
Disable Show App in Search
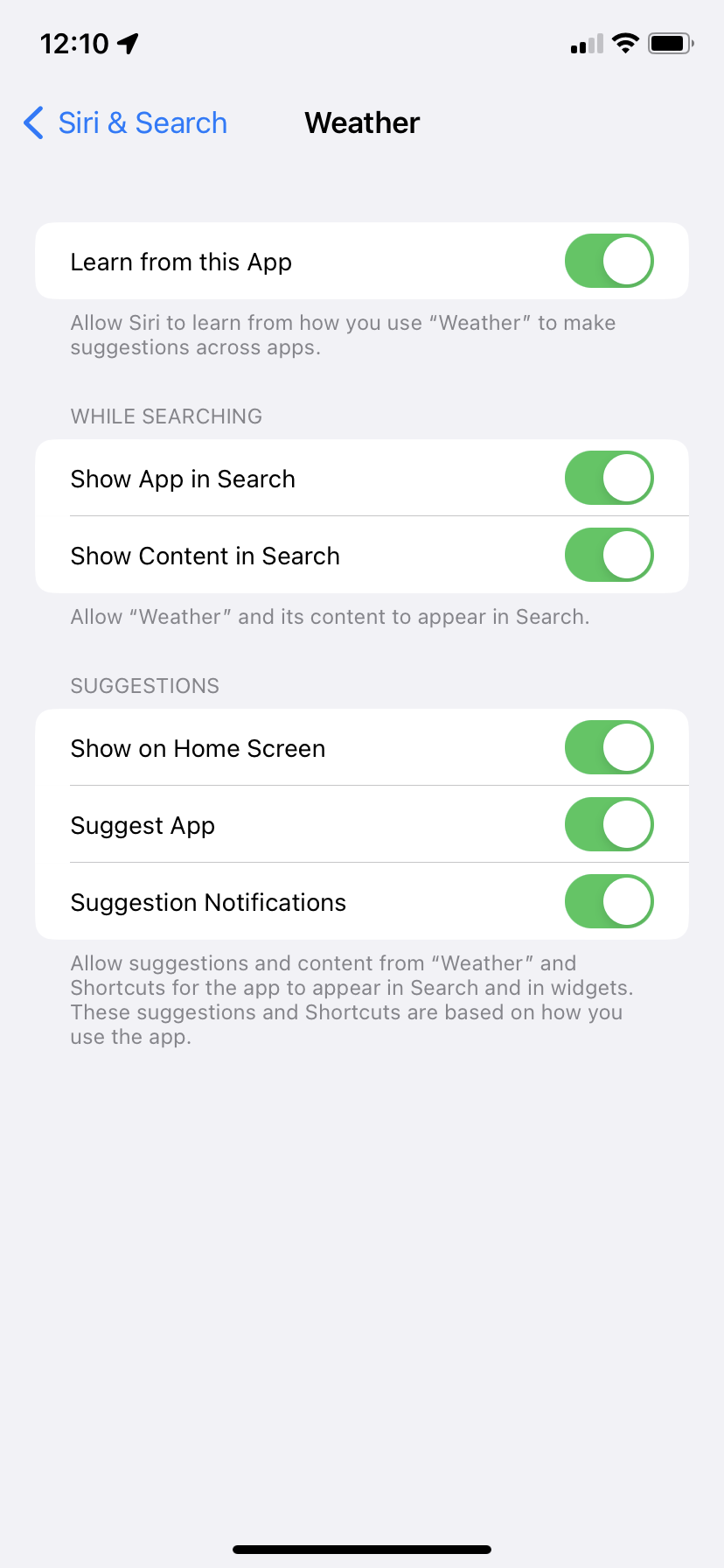pos(609,478)
